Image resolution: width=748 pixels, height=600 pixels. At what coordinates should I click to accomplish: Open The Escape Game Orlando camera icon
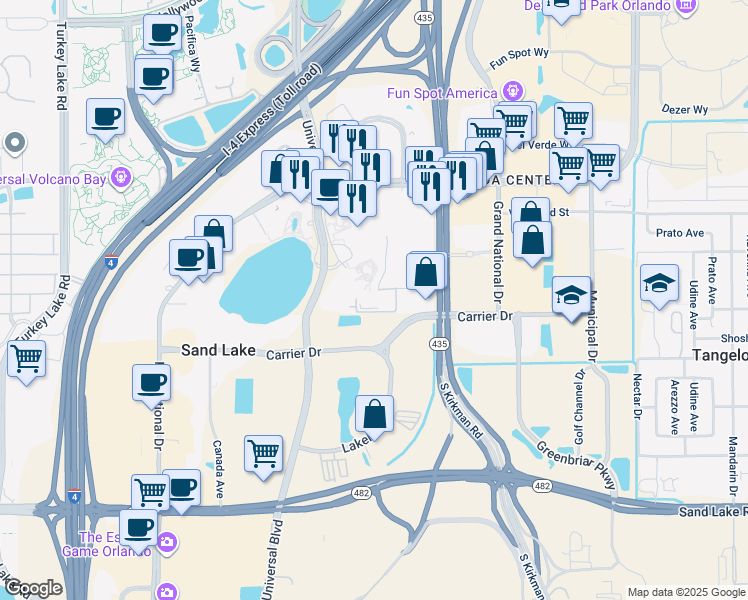167,543
